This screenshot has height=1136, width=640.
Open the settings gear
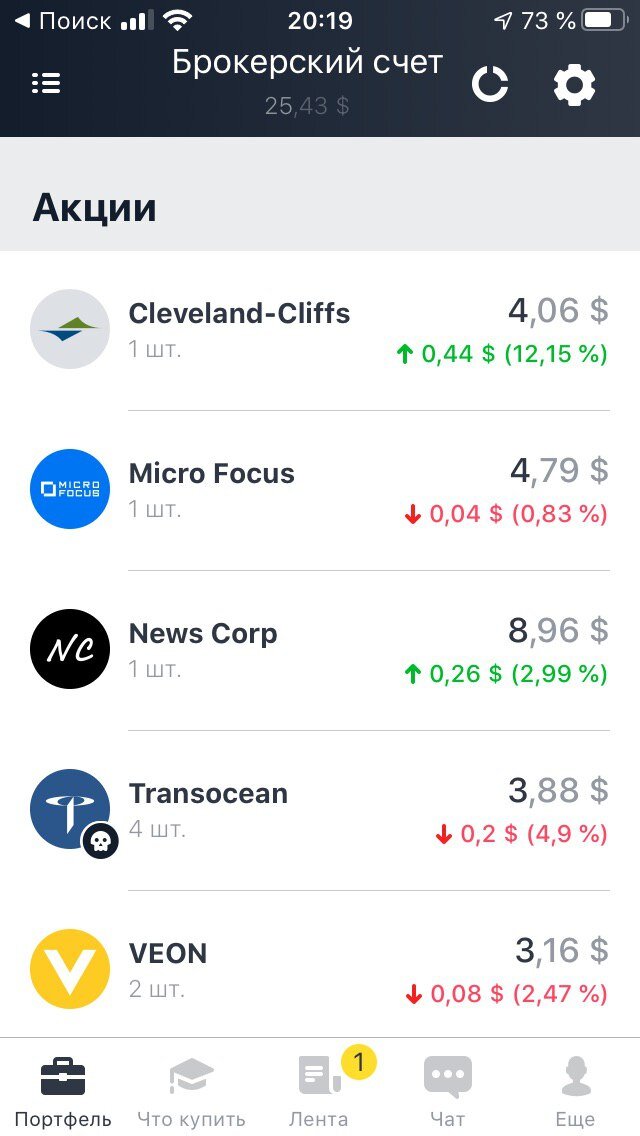(x=575, y=86)
